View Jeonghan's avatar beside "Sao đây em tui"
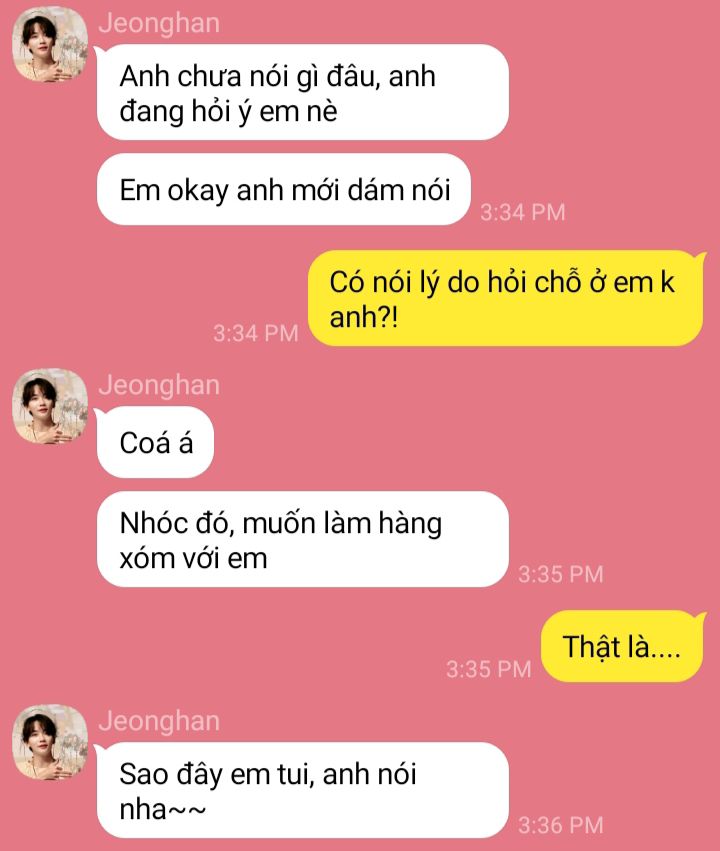The image size is (720, 851). [x=49, y=743]
